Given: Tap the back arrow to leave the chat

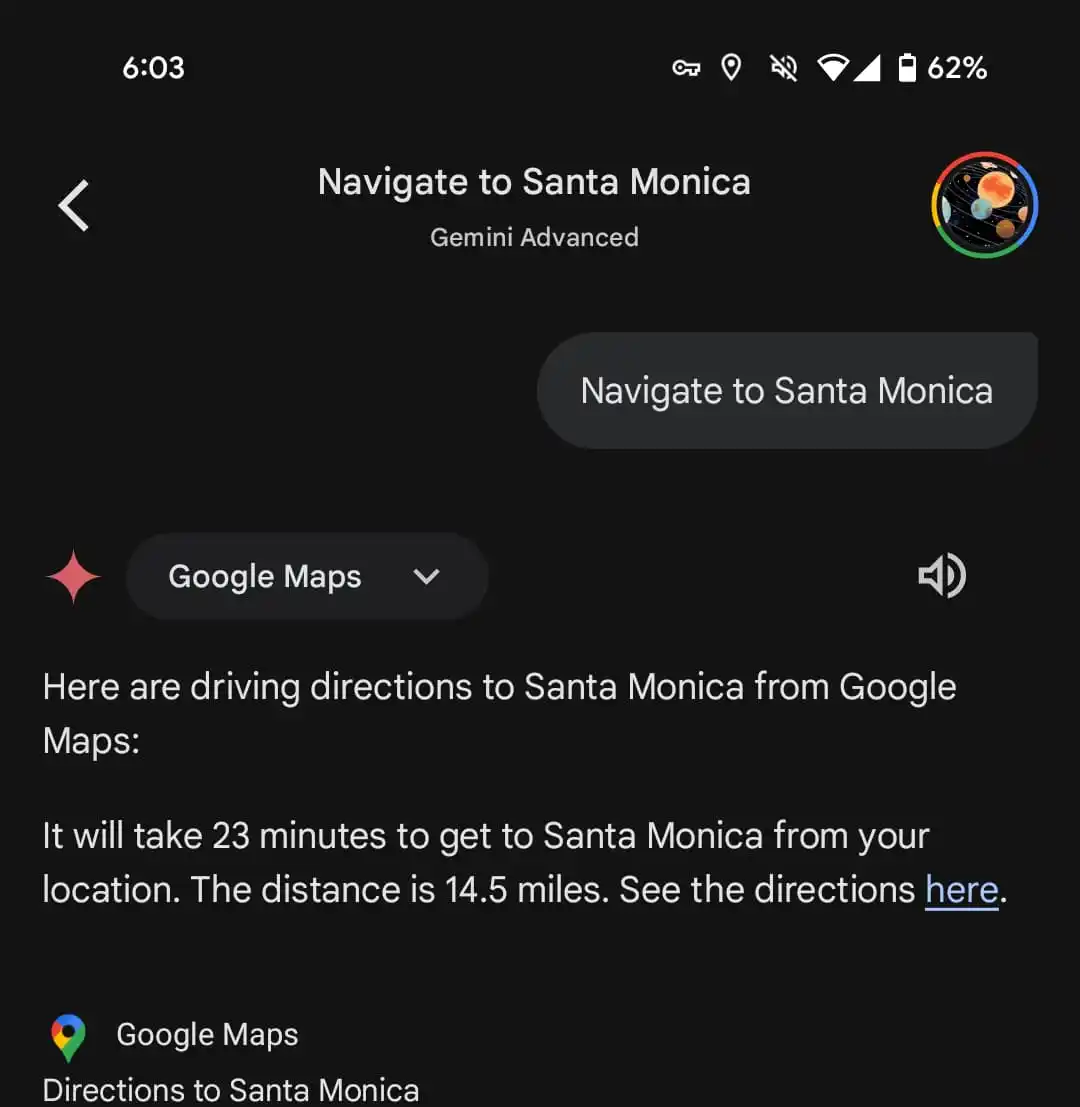Looking at the screenshot, I should (x=73, y=204).
